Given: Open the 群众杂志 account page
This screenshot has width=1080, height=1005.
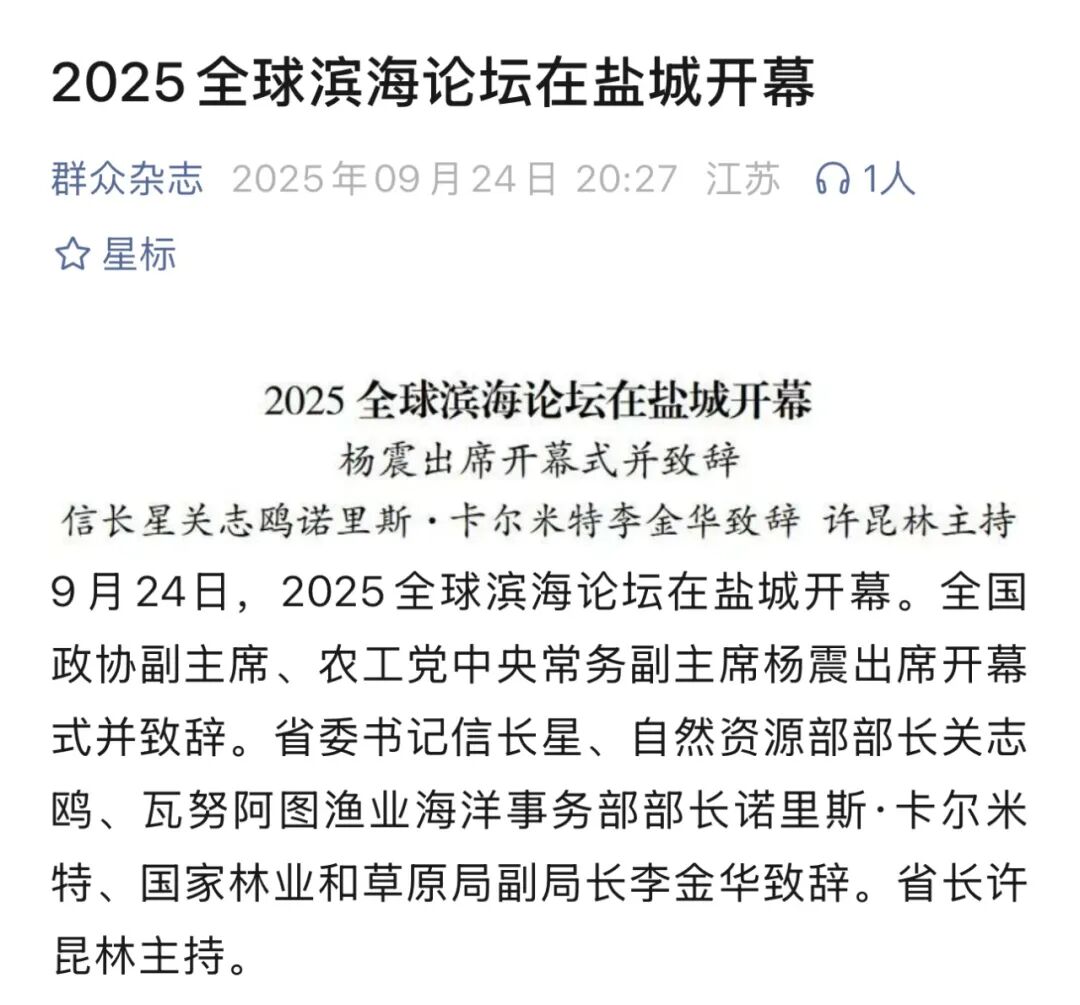Looking at the screenshot, I should point(127,180).
